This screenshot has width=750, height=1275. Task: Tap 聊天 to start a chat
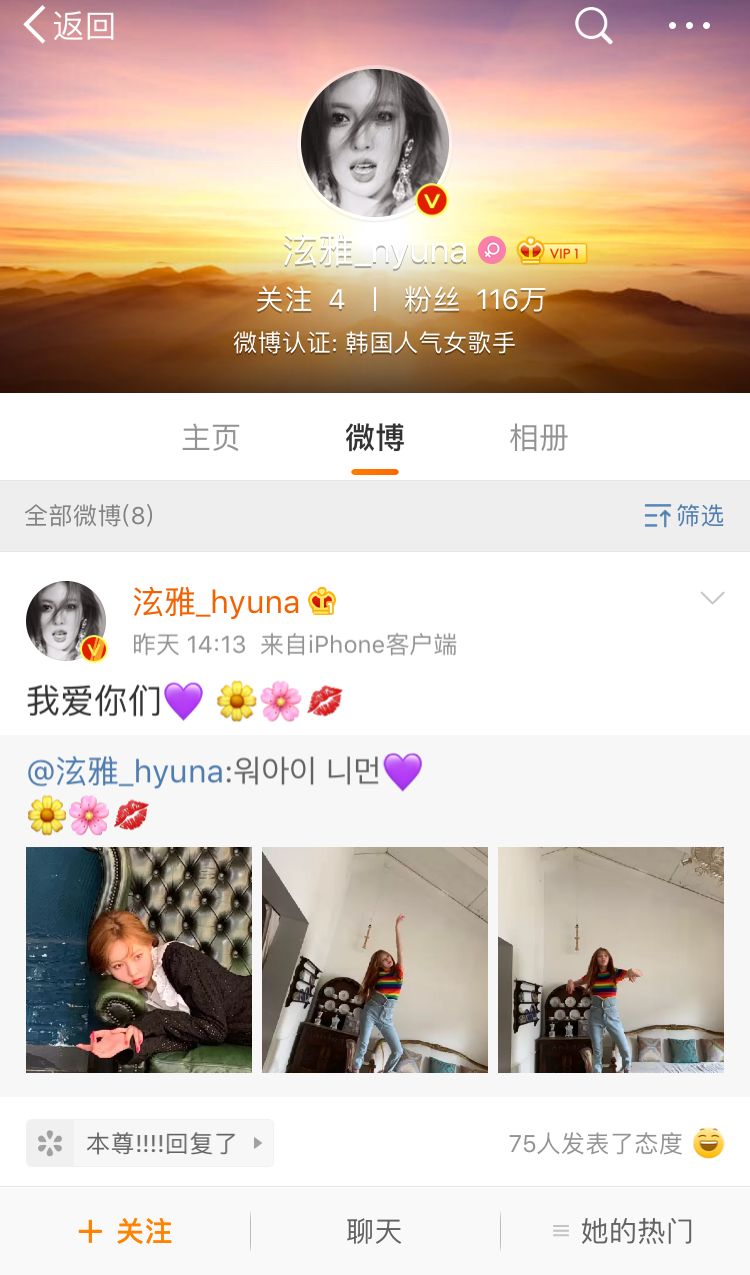(374, 1232)
